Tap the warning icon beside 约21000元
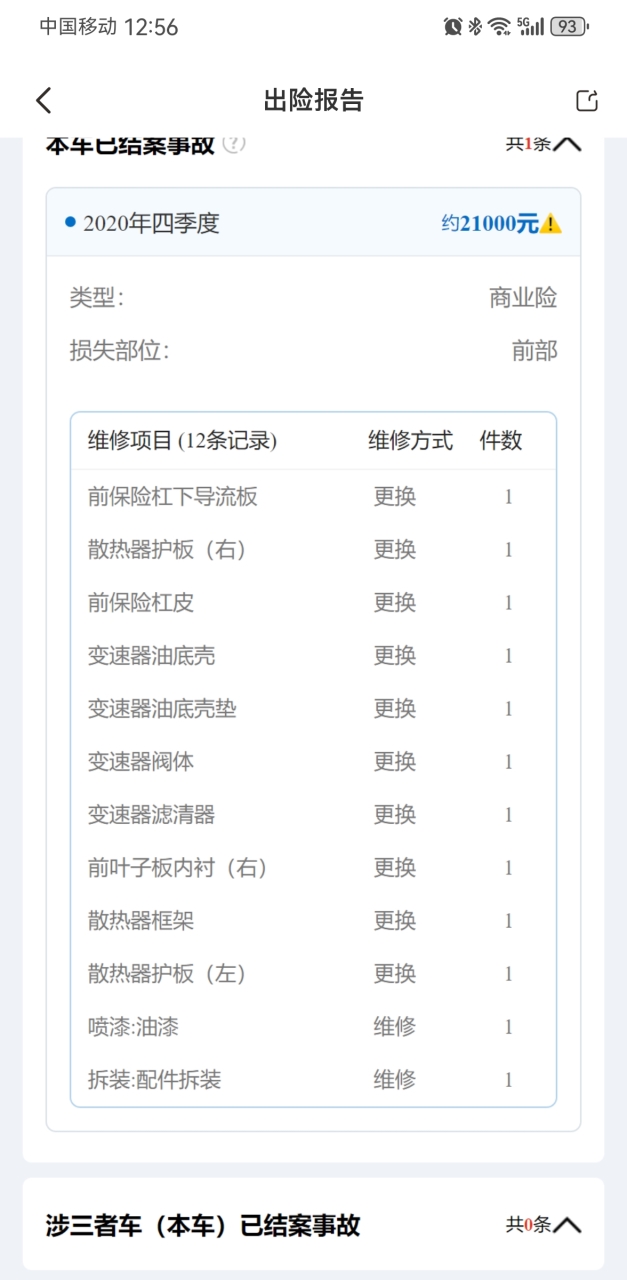 [551, 224]
